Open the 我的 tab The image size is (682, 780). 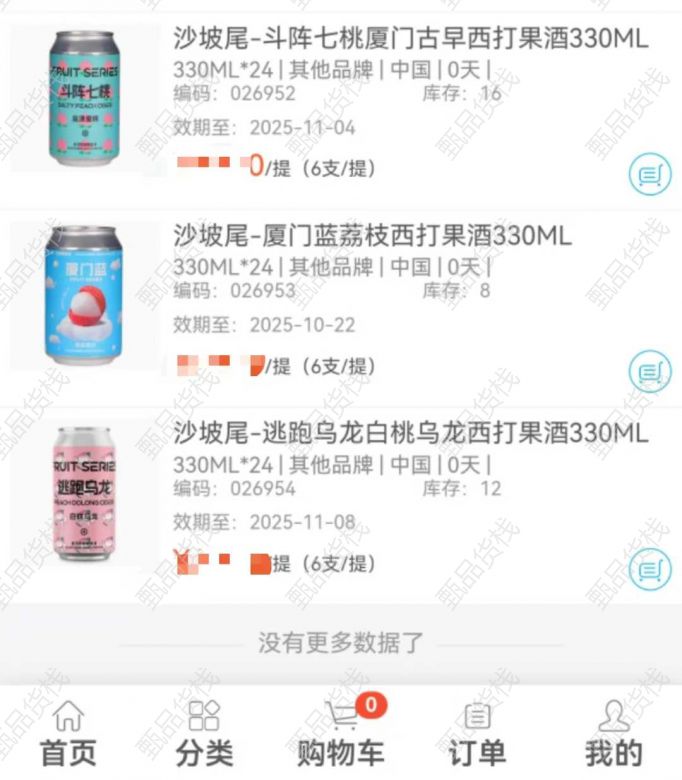(x=613, y=733)
